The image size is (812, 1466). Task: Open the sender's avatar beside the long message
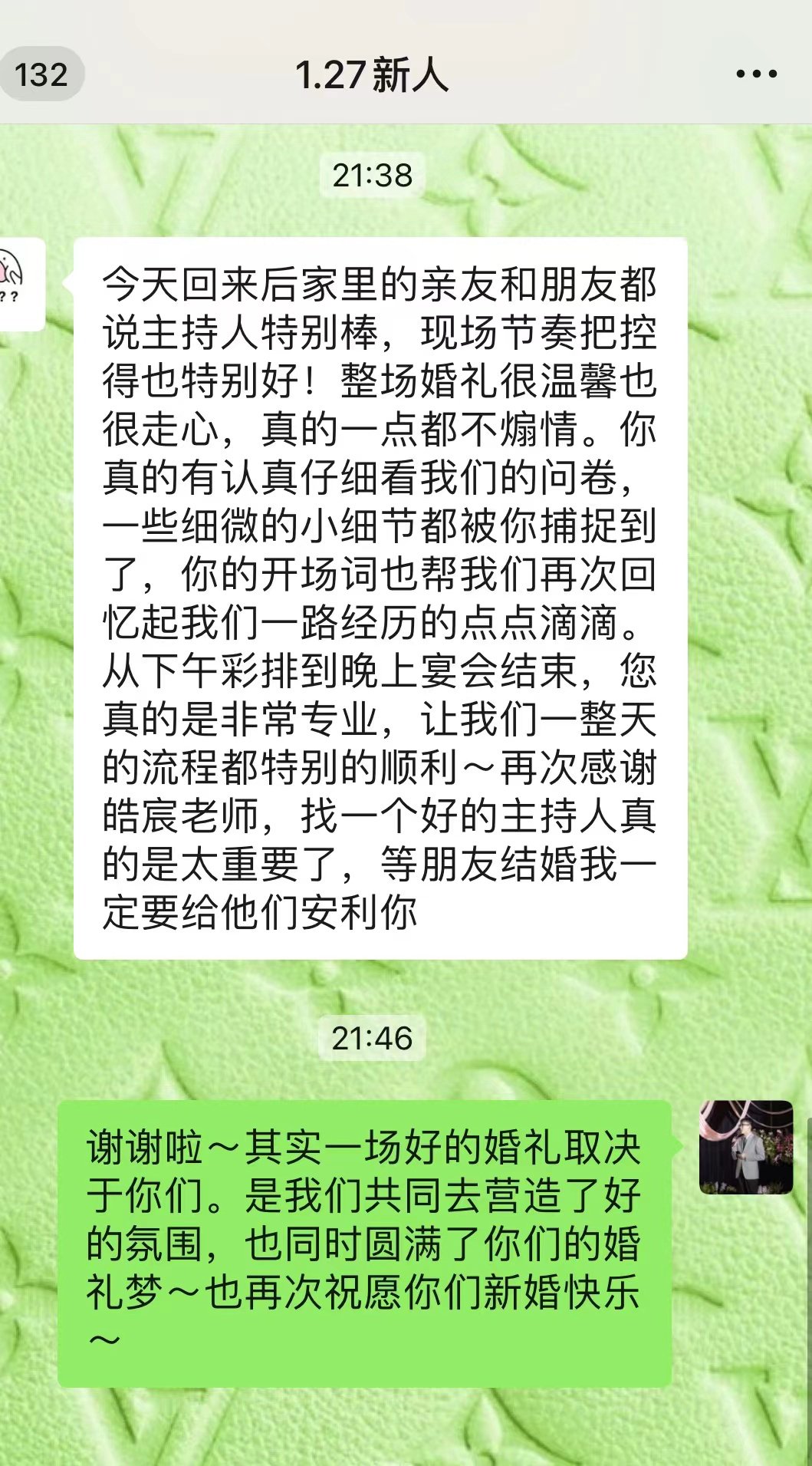(21, 285)
